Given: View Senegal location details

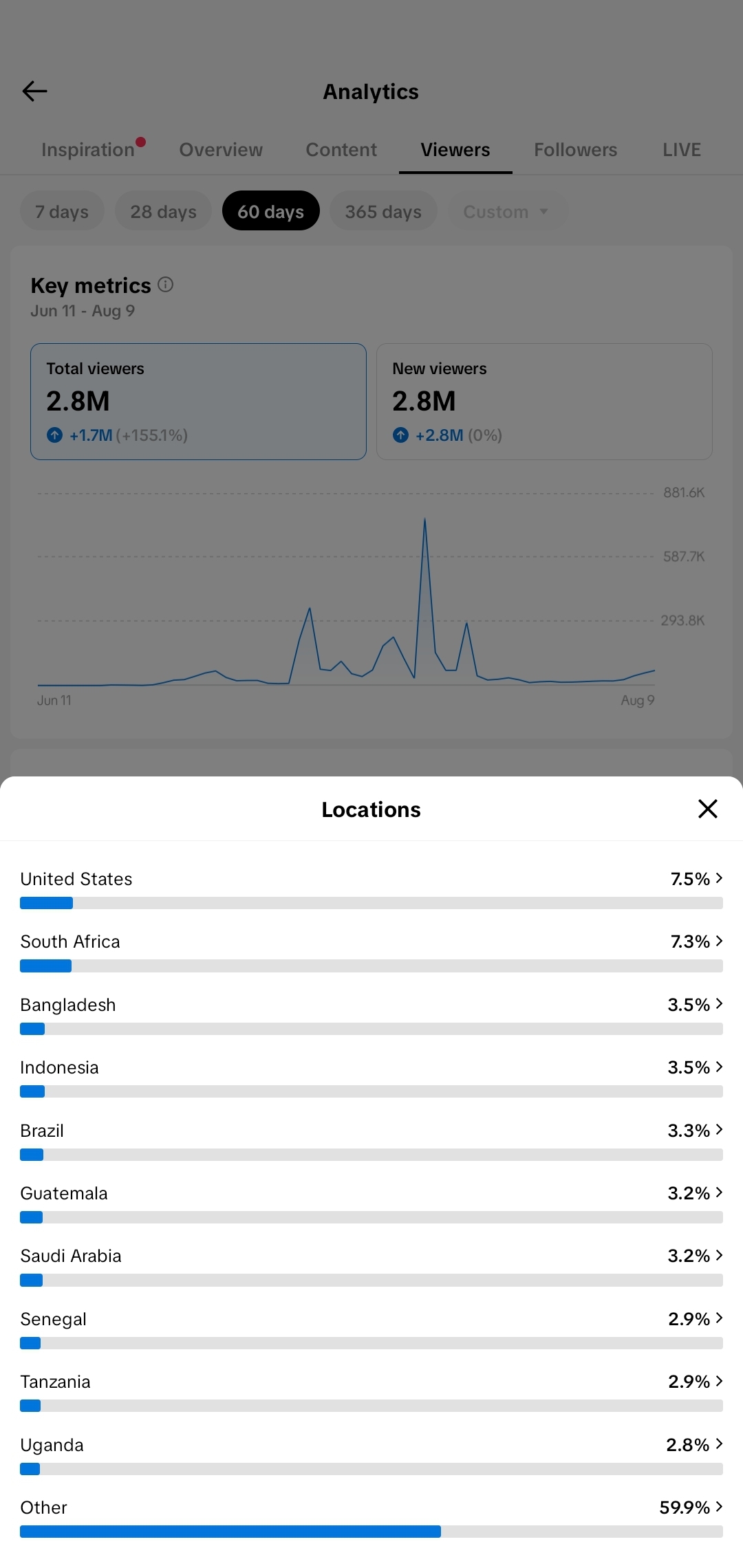Looking at the screenshot, I should (371, 1329).
